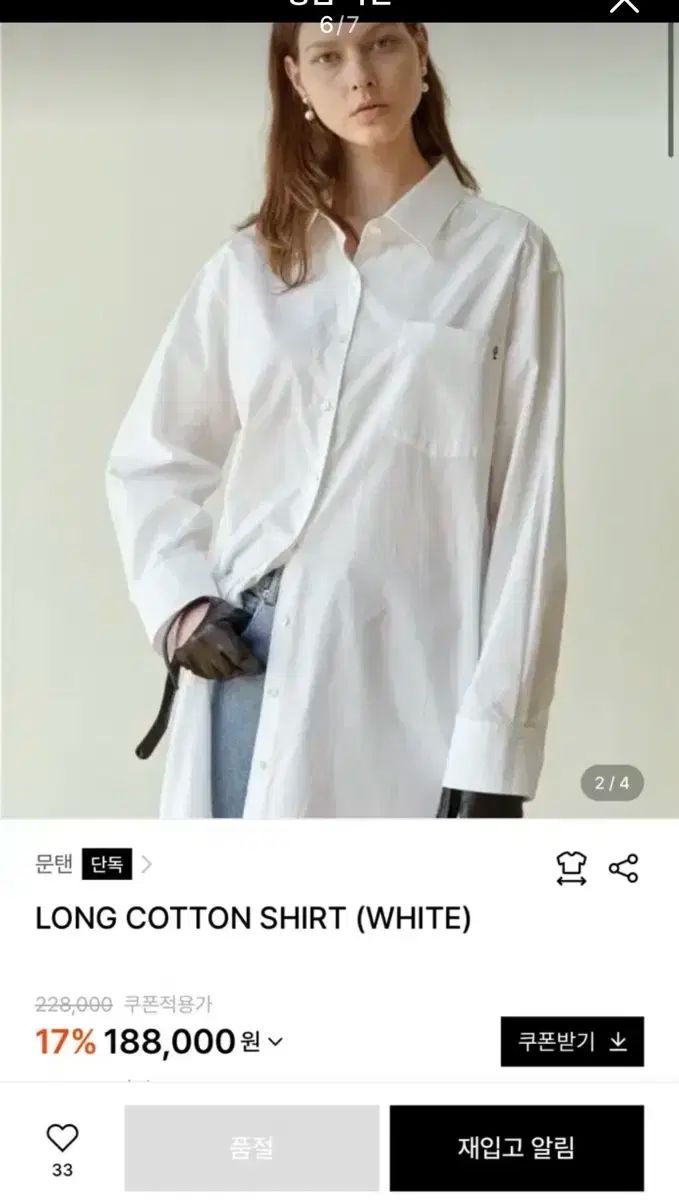Expand the price details chevron
The width and height of the screenshot is (679, 1200).
[x=276, y=1042]
